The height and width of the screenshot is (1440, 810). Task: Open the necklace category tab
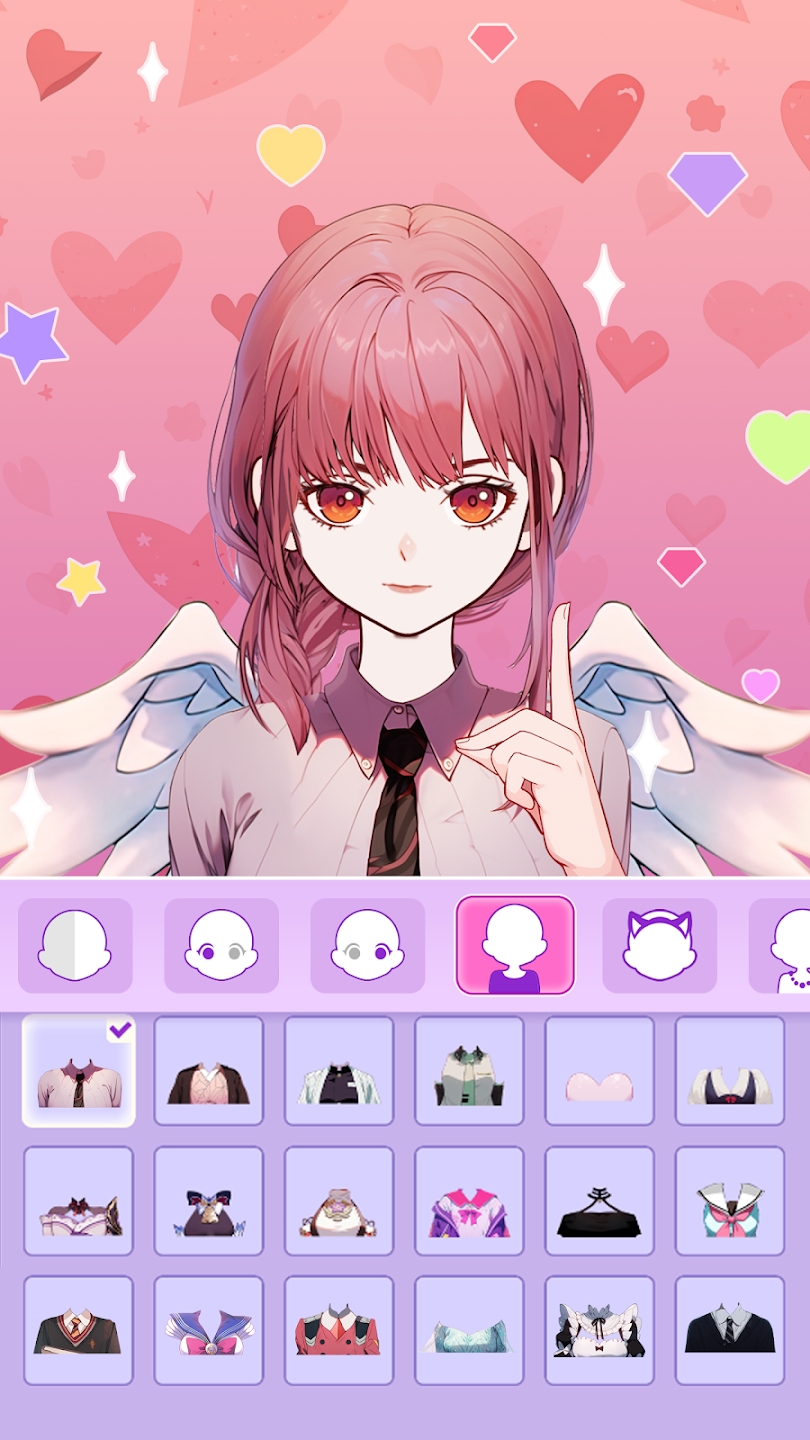pos(785,945)
